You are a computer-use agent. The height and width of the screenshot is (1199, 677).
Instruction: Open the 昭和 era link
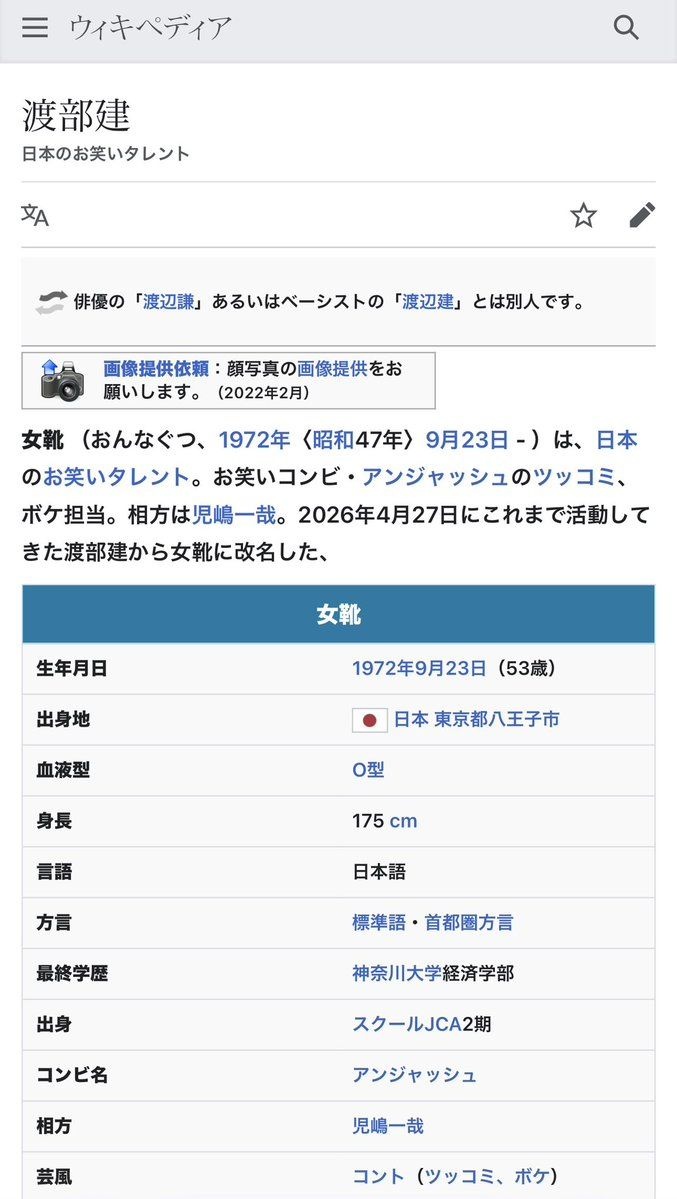pos(334,440)
